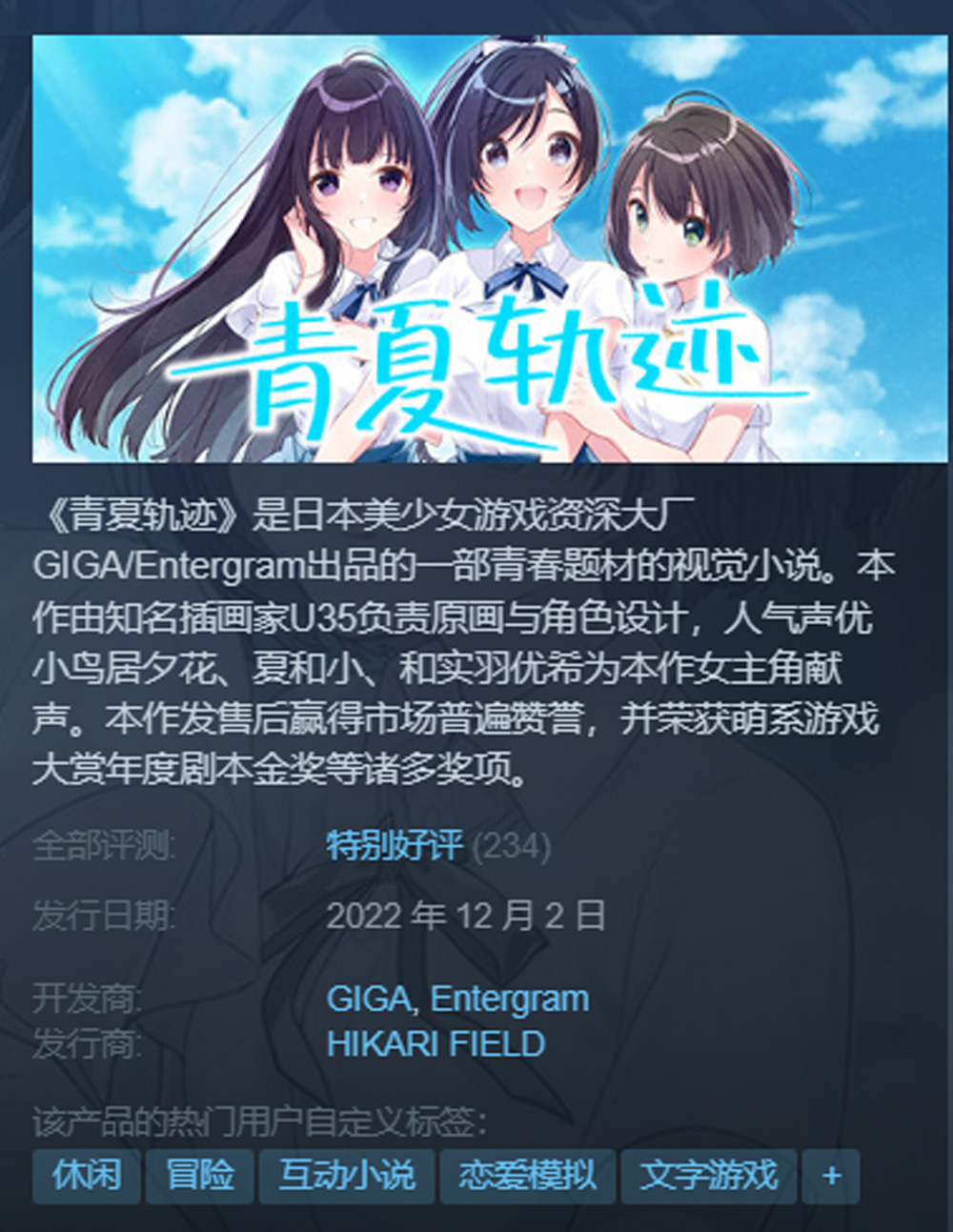Select the 冒险 tag

point(199,1175)
